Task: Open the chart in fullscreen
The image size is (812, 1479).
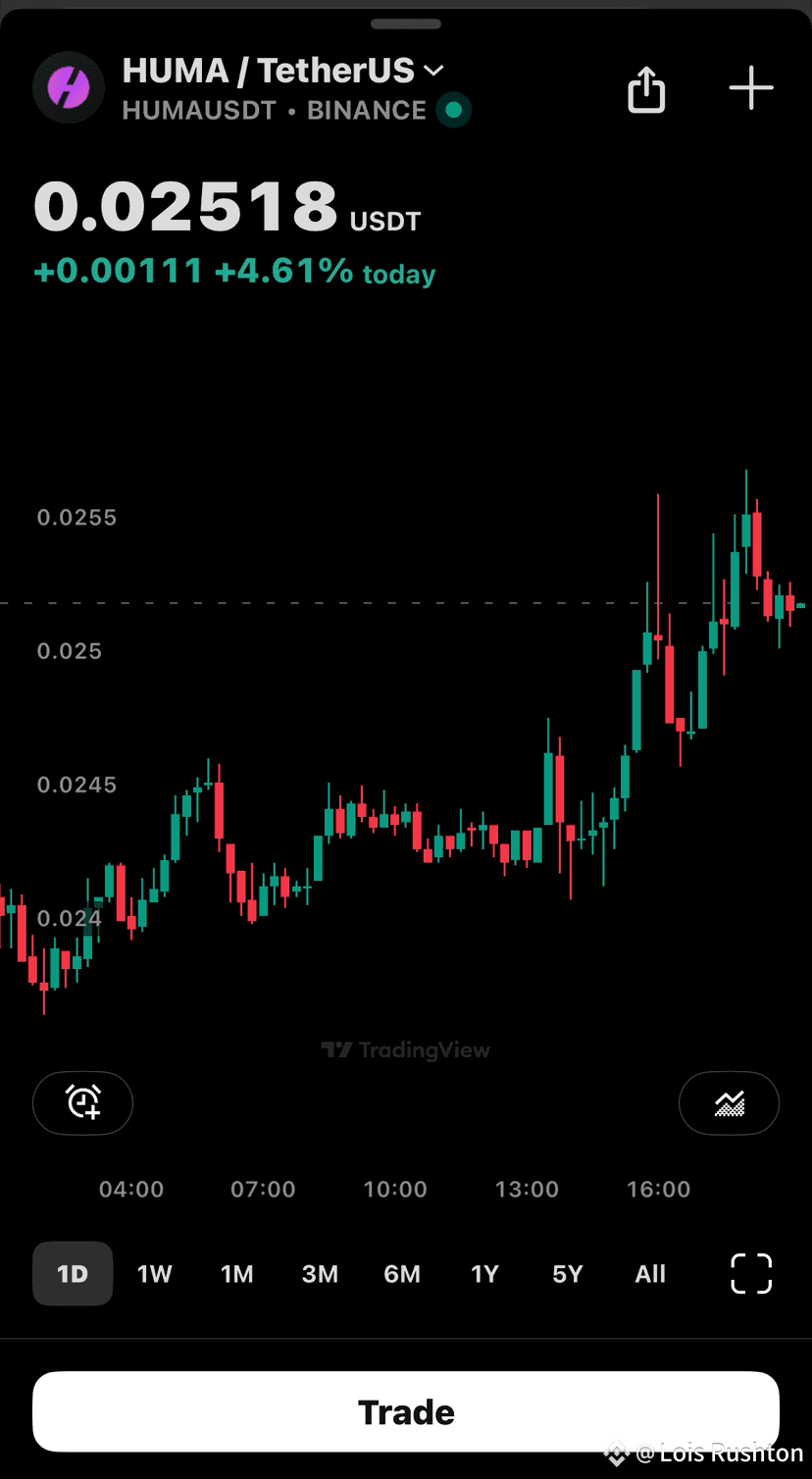Action: click(x=752, y=1273)
